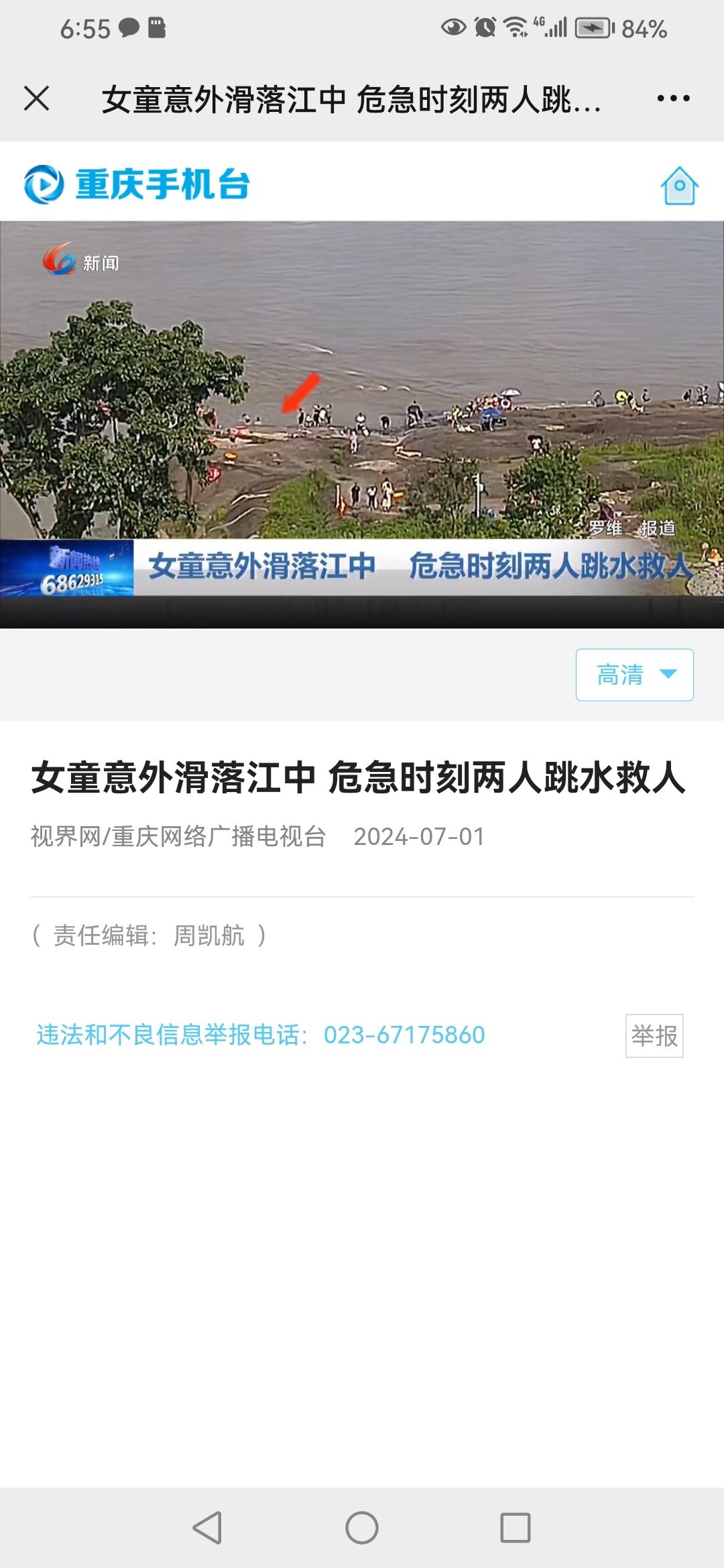Expand the 高清 video quality dropdown
Image resolution: width=724 pixels, height=1568 pixels.
coord(634,675)
